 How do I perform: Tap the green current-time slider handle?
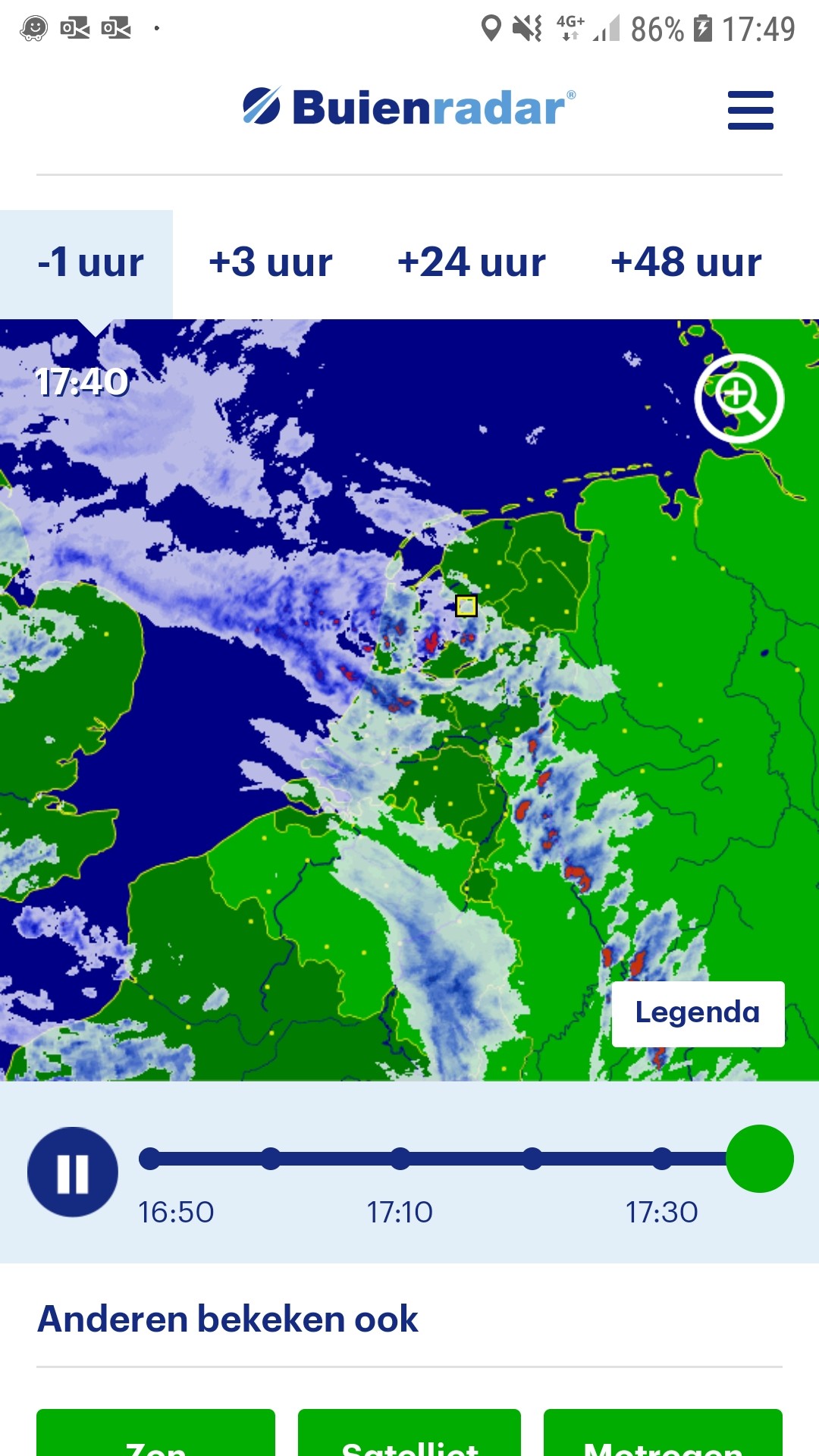pyautogui.click(x=760, y=1159)
